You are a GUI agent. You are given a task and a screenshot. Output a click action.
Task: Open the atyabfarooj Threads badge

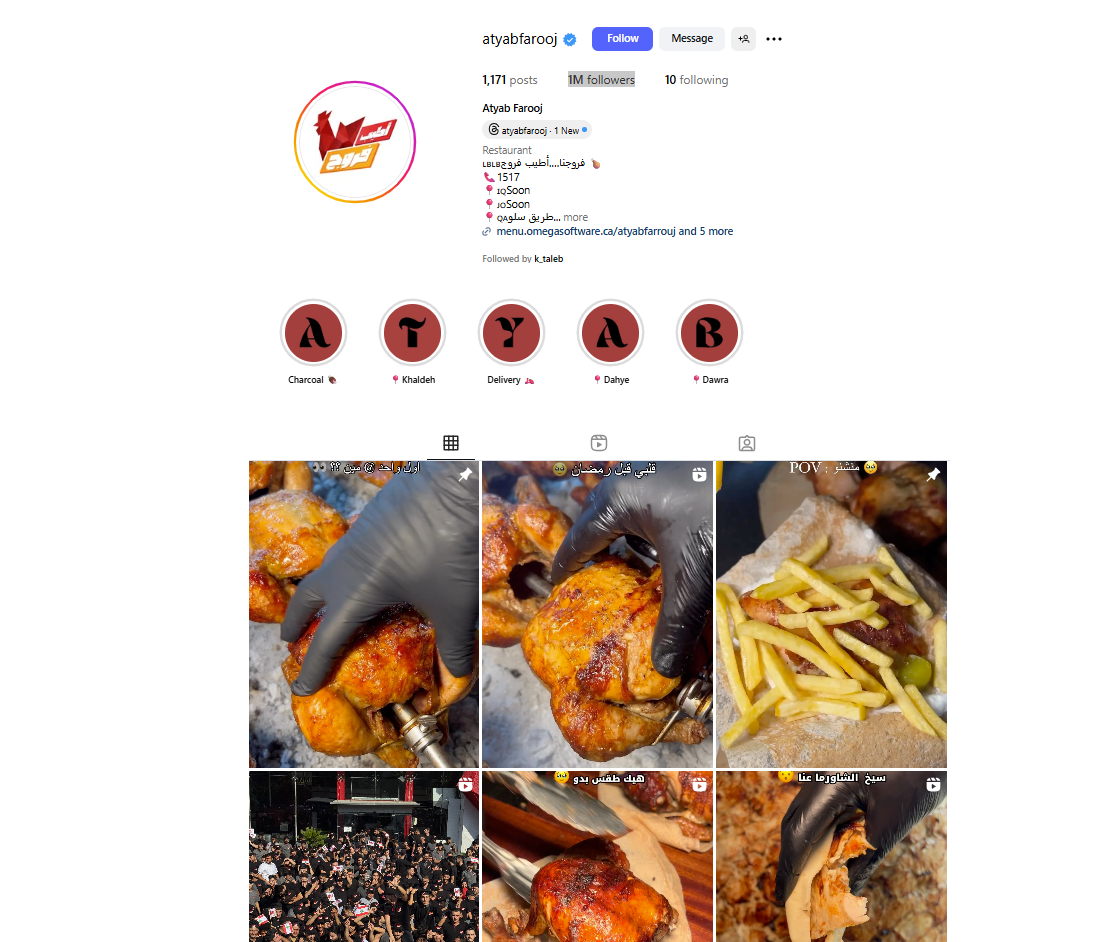point(536,130)
